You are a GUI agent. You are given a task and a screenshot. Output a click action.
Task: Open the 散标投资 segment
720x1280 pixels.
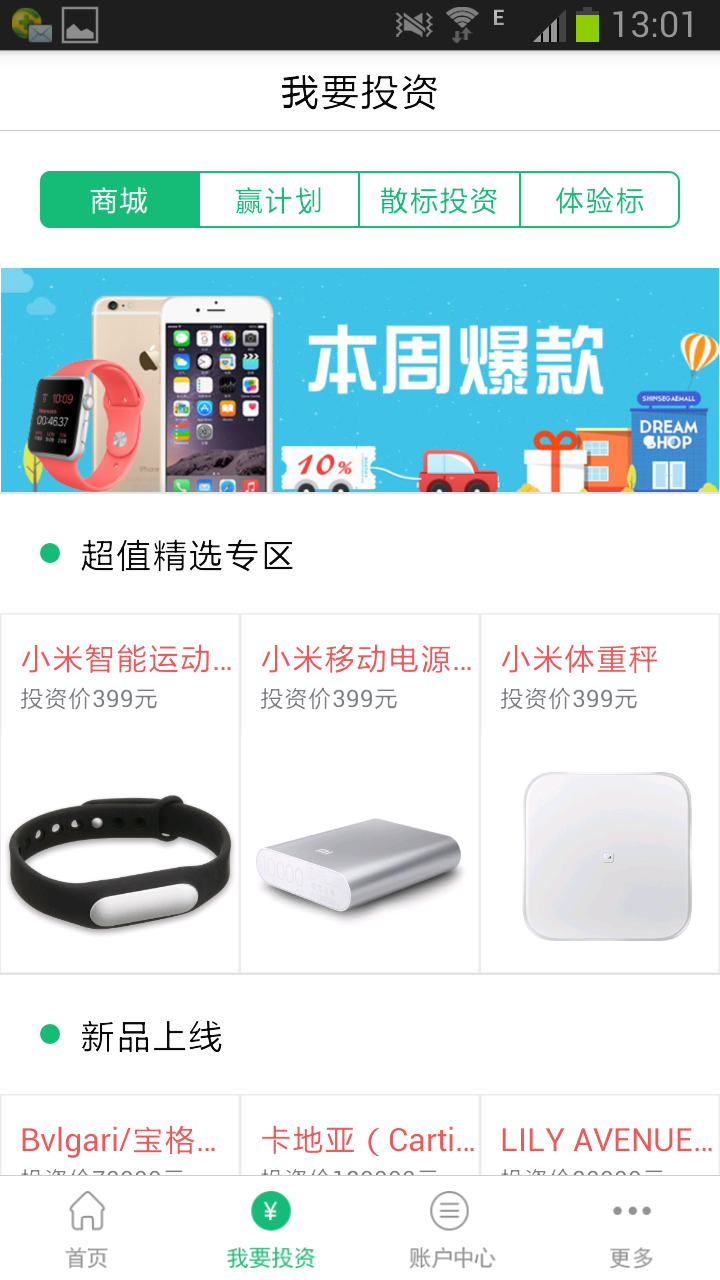click(439, 200)
